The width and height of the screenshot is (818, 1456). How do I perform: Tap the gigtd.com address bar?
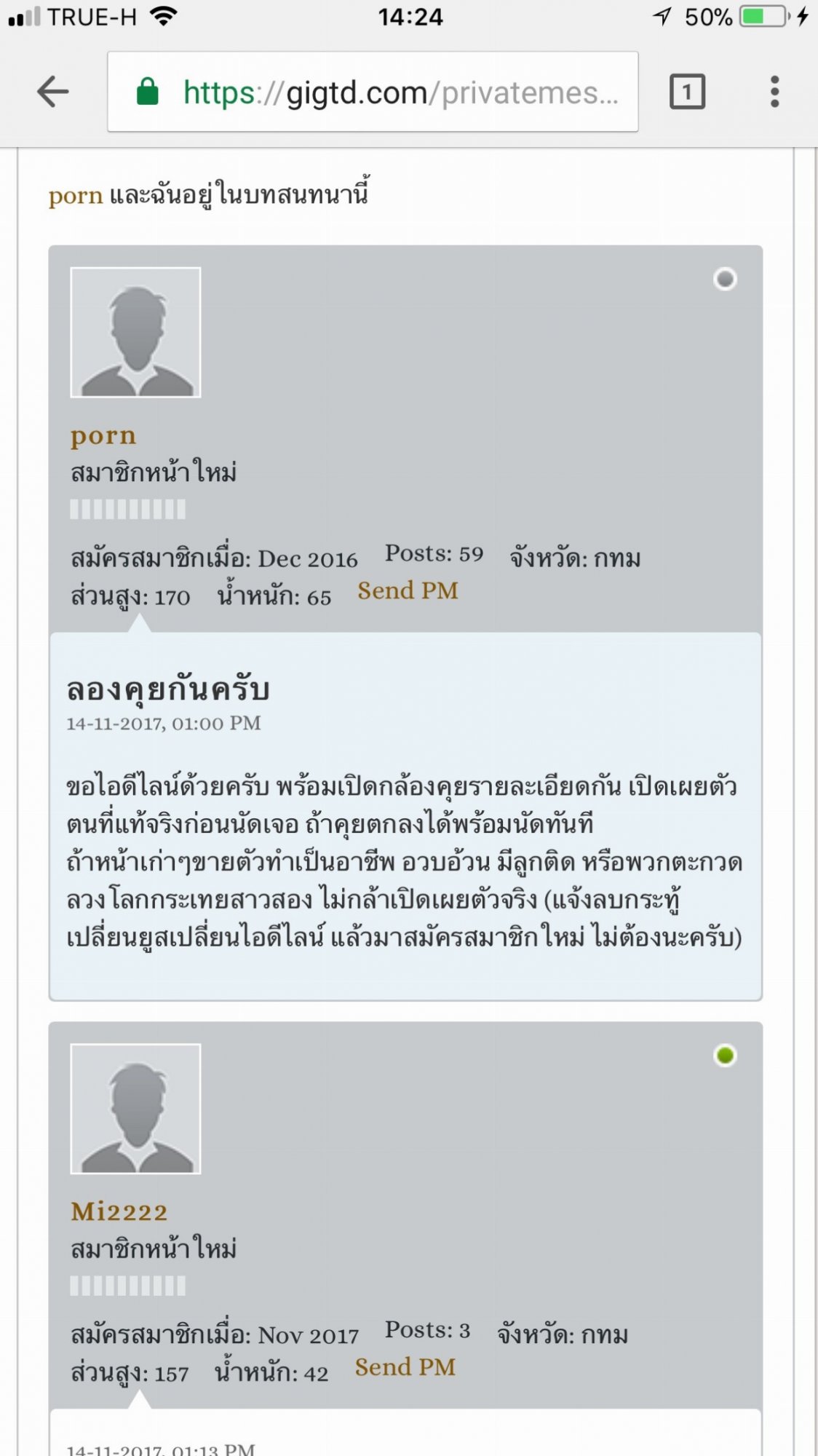373,92
